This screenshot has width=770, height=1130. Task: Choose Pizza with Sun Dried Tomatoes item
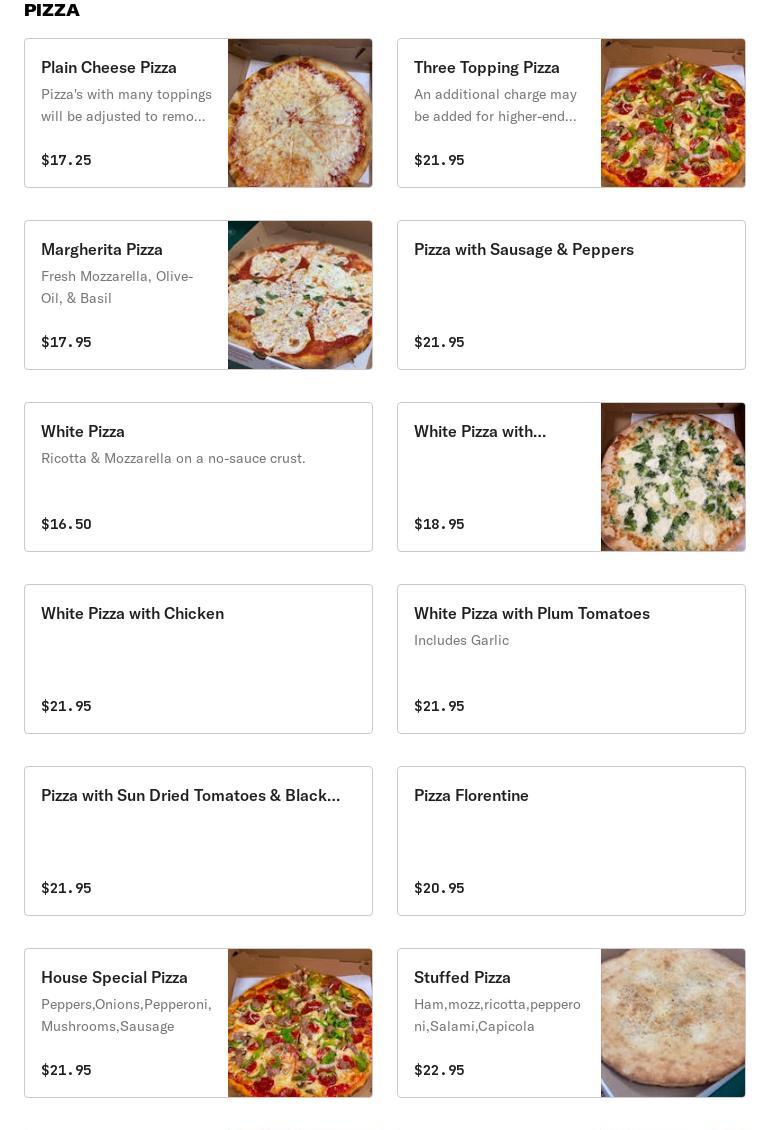[198, 841]
